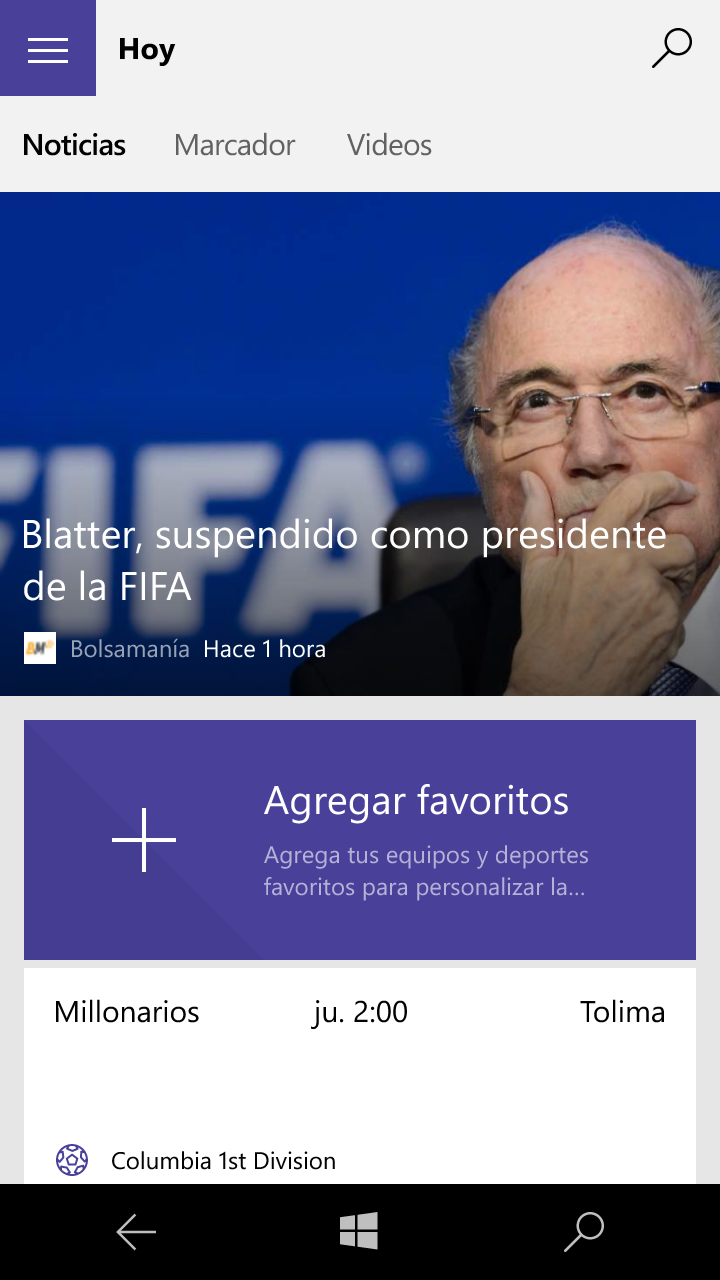Screen dimensions: 720x1280
Task: Open the hamburger navigation menu
Action: [x=48, y=48]
